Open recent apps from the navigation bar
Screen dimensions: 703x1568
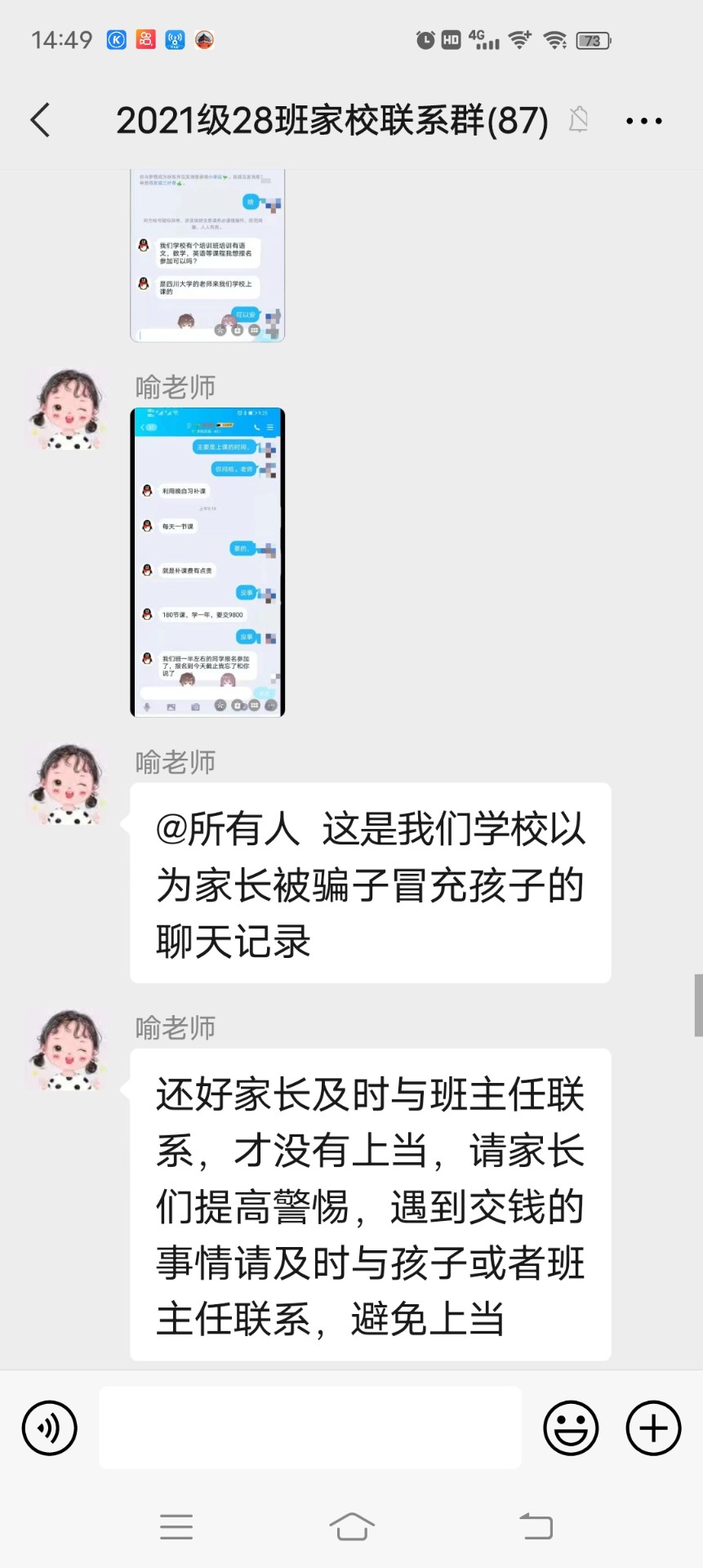[176, 1526]
